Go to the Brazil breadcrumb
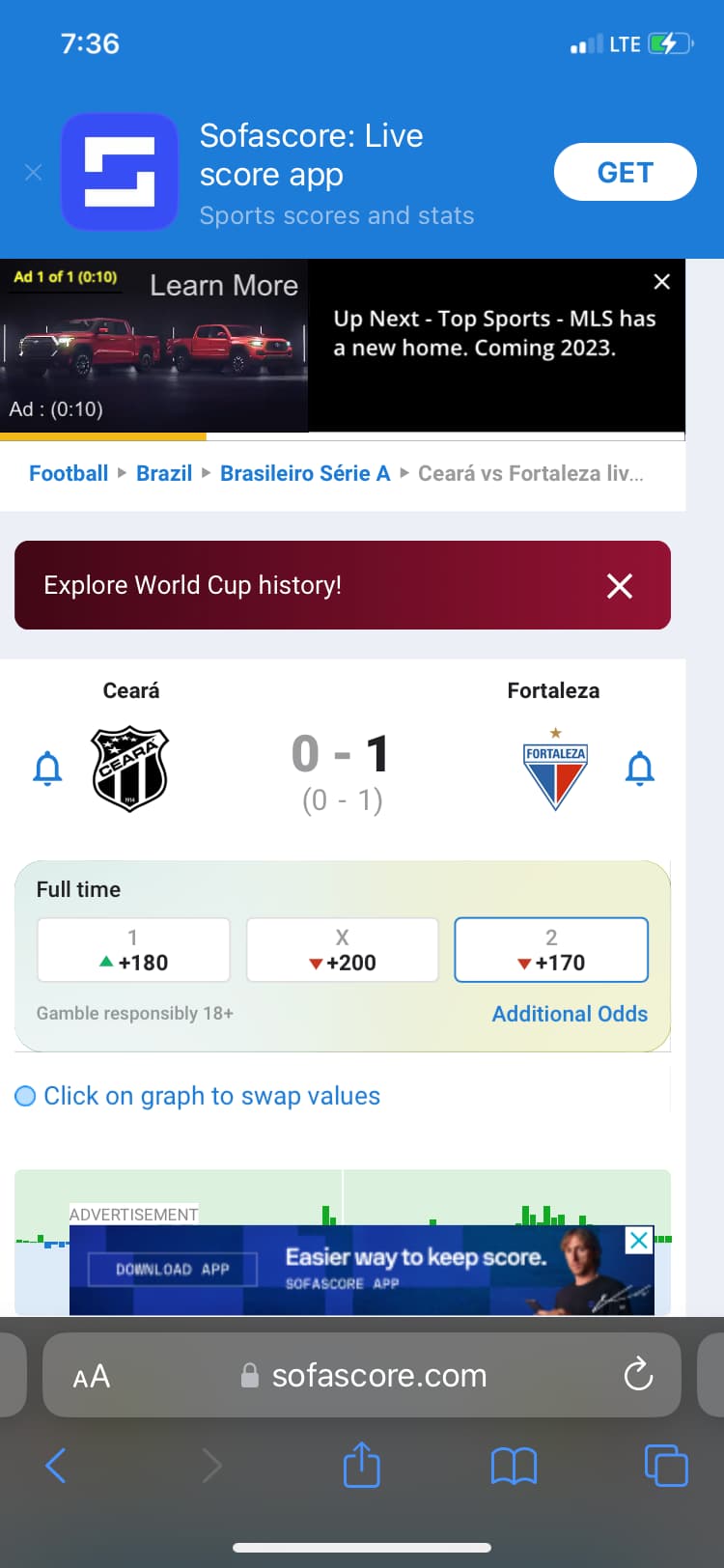The width and height of the screenshot is (724, 1568). pyautogui.click(x=164, y=473)
